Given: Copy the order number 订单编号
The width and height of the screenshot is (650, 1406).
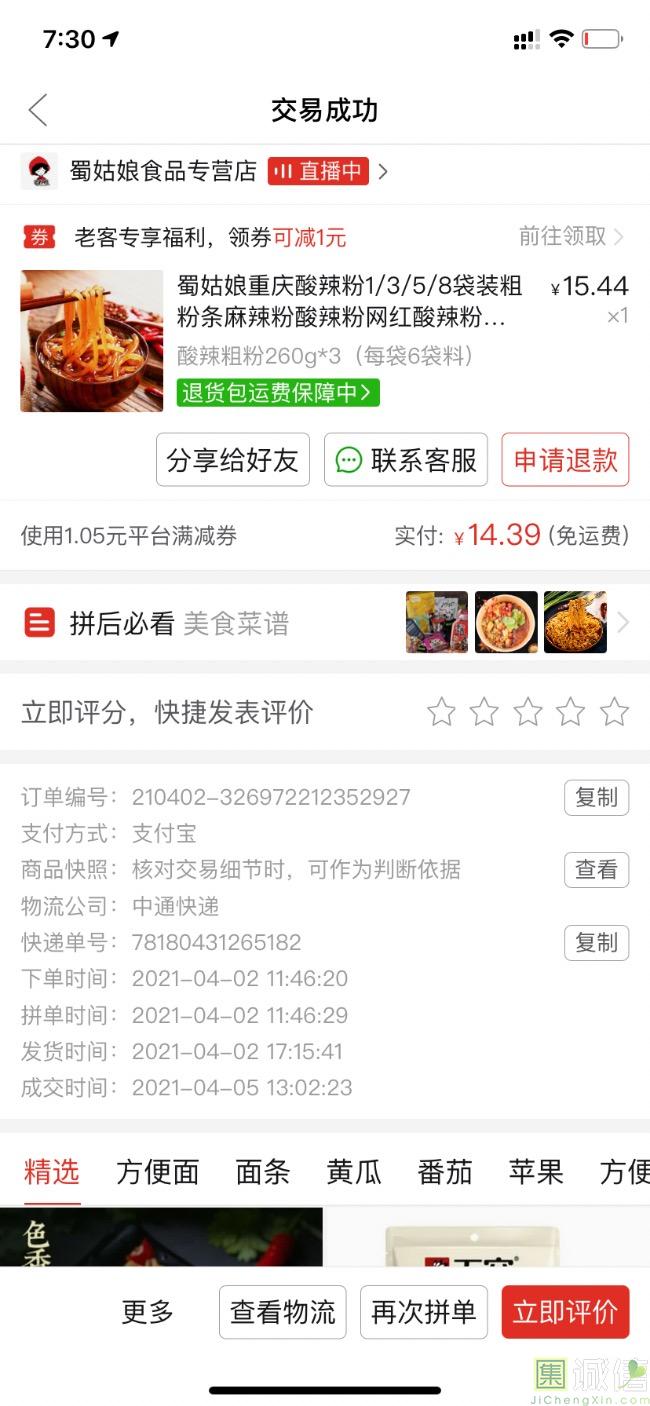Looking at the screenshot, I should pos(596,797).
